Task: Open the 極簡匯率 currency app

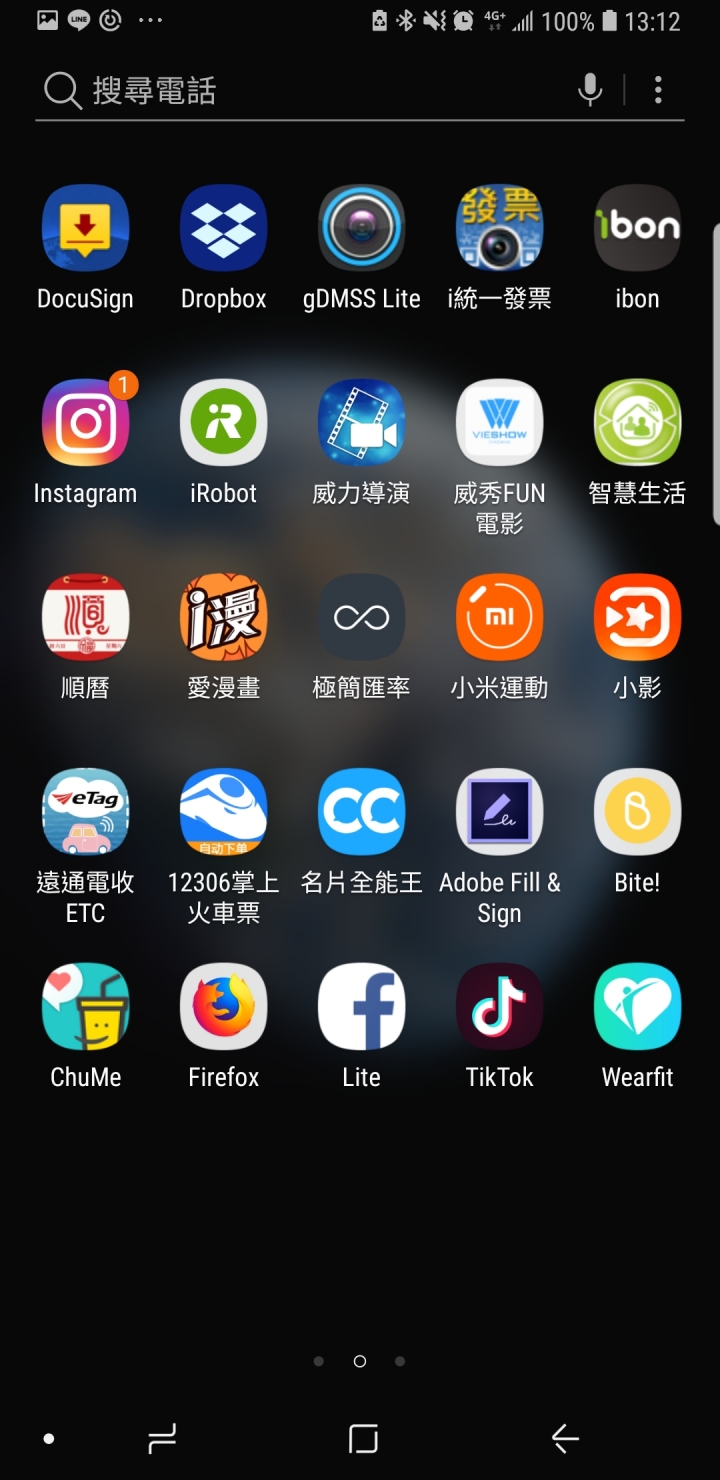Action: [x=361, y=617]
